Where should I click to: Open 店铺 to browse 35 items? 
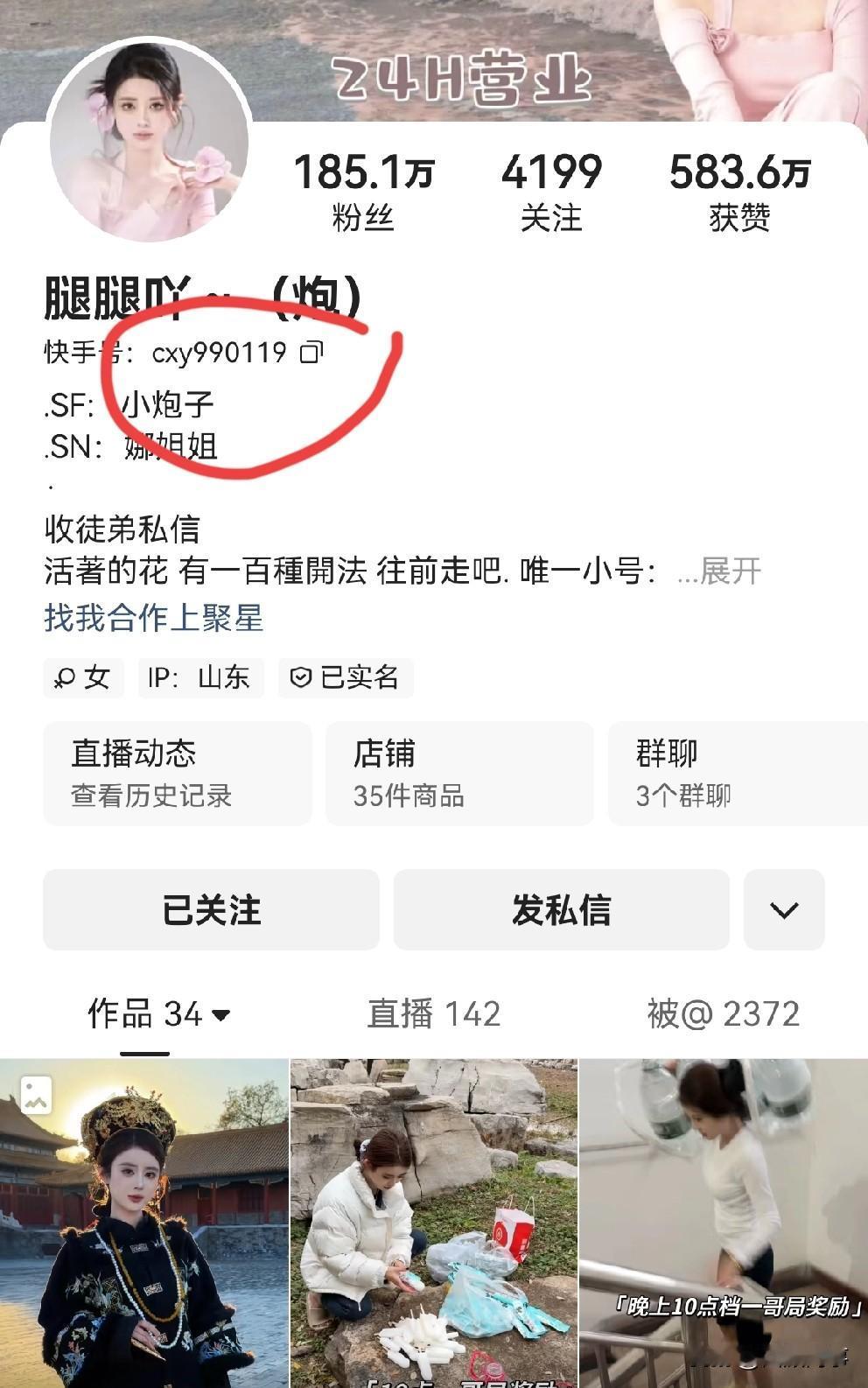(x=458, y=772)
